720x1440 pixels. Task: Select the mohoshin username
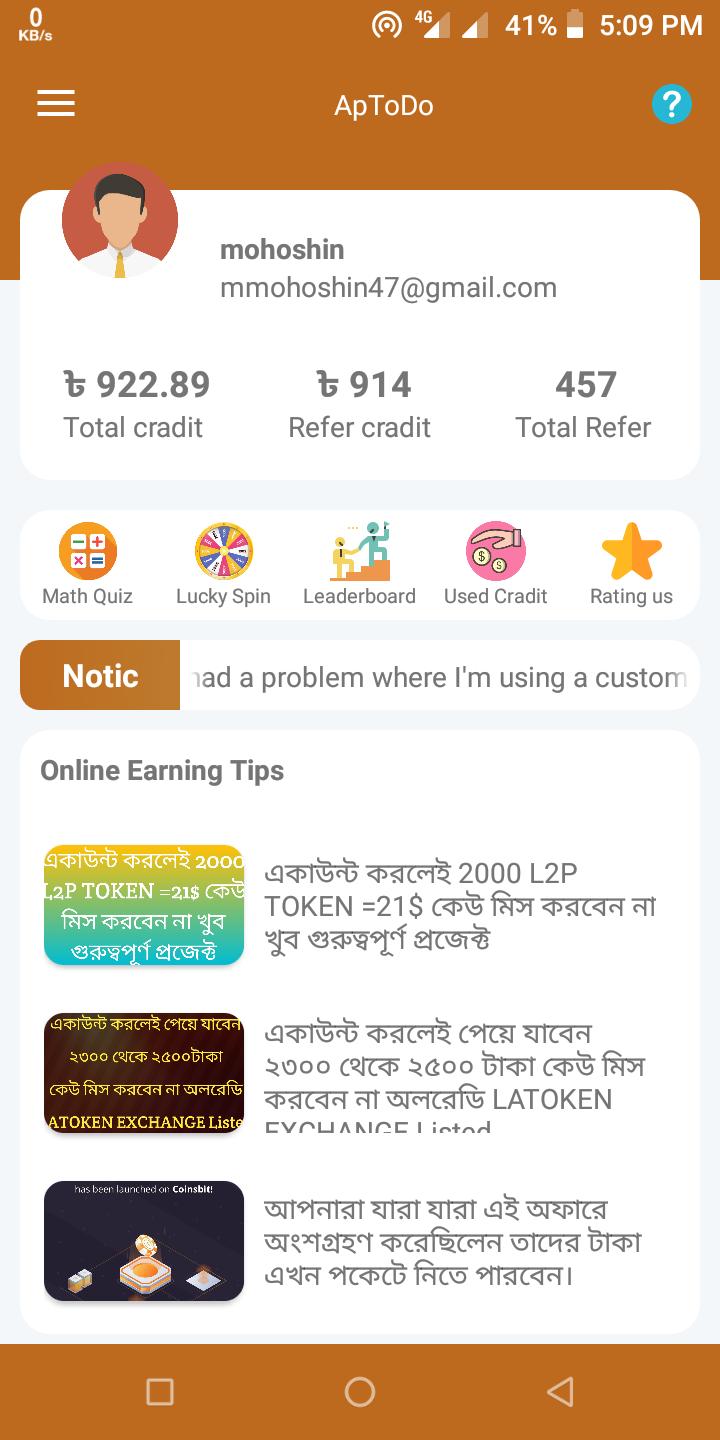281,249
